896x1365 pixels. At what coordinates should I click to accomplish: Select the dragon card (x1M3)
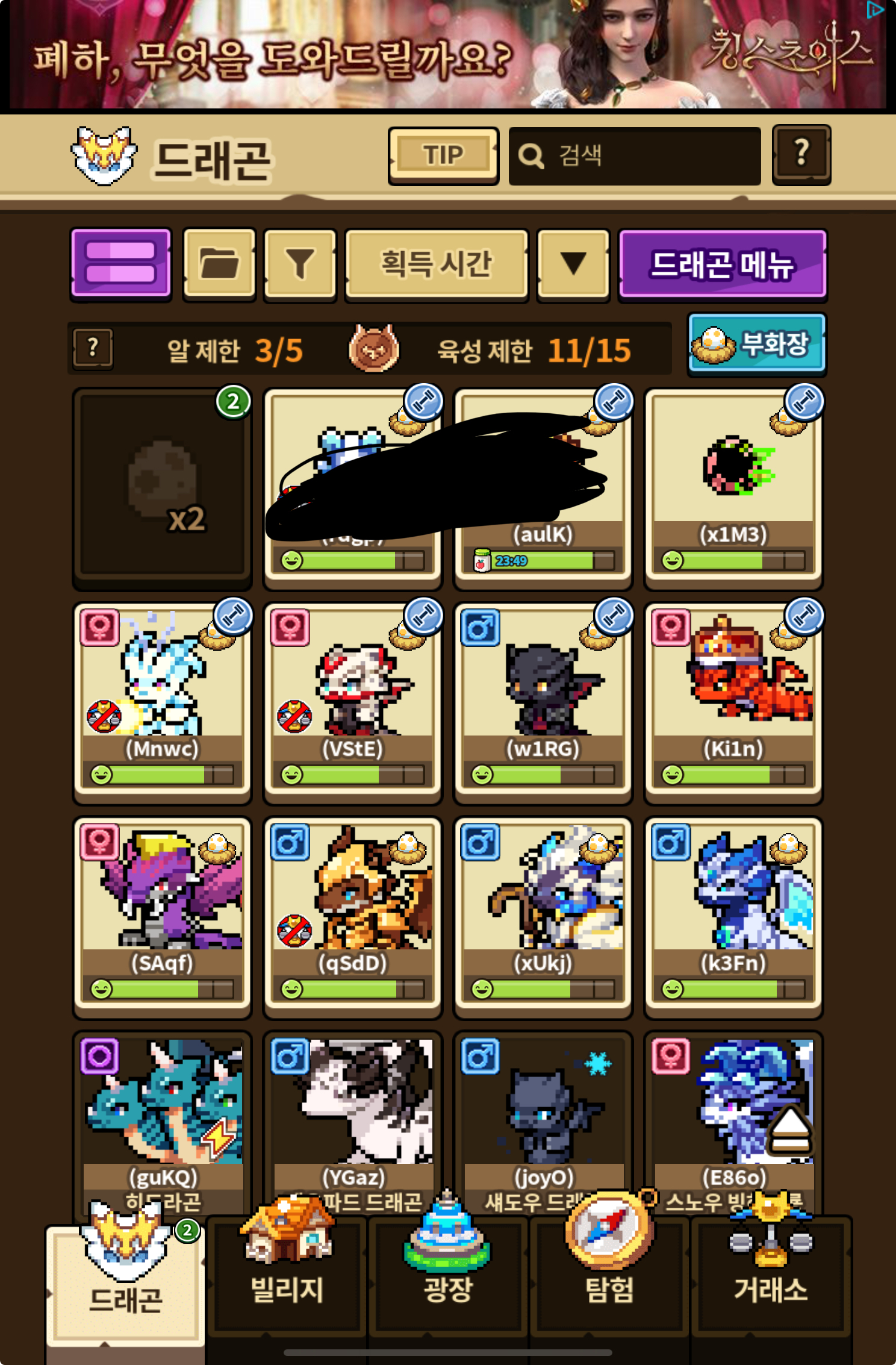tap(733, 488)
